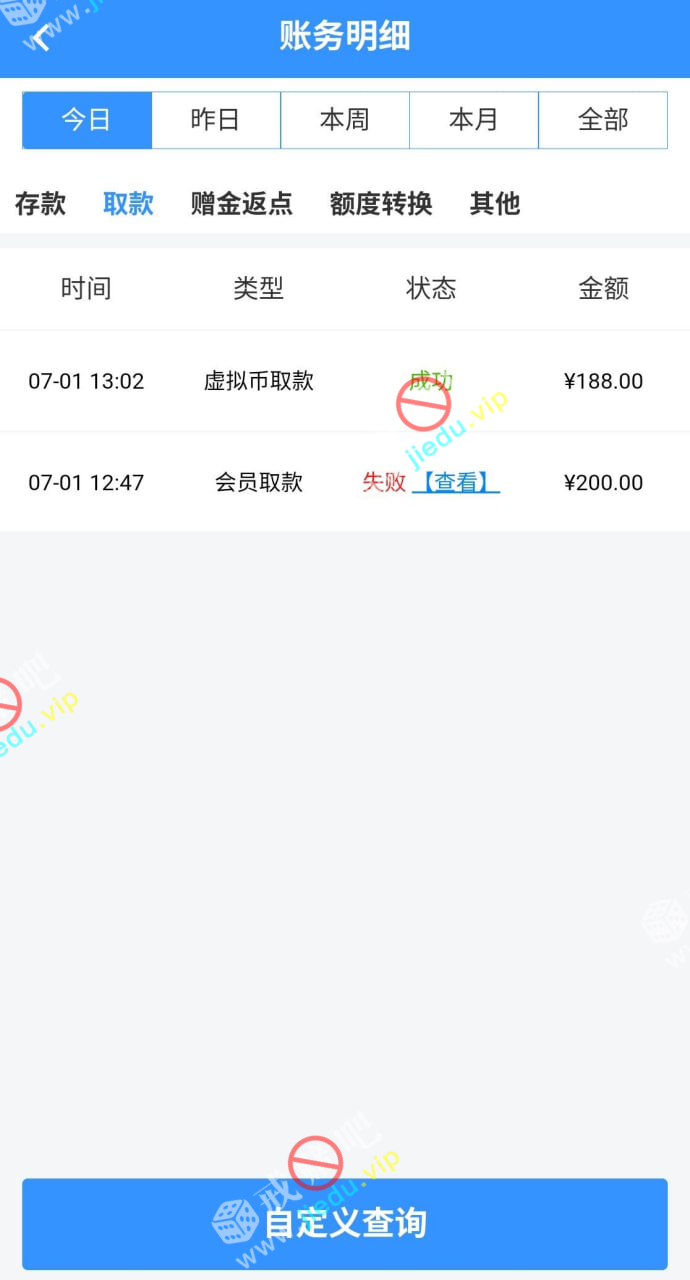Show records for 本周
The width and height of the screenshot is (690, 1280).
344,120
